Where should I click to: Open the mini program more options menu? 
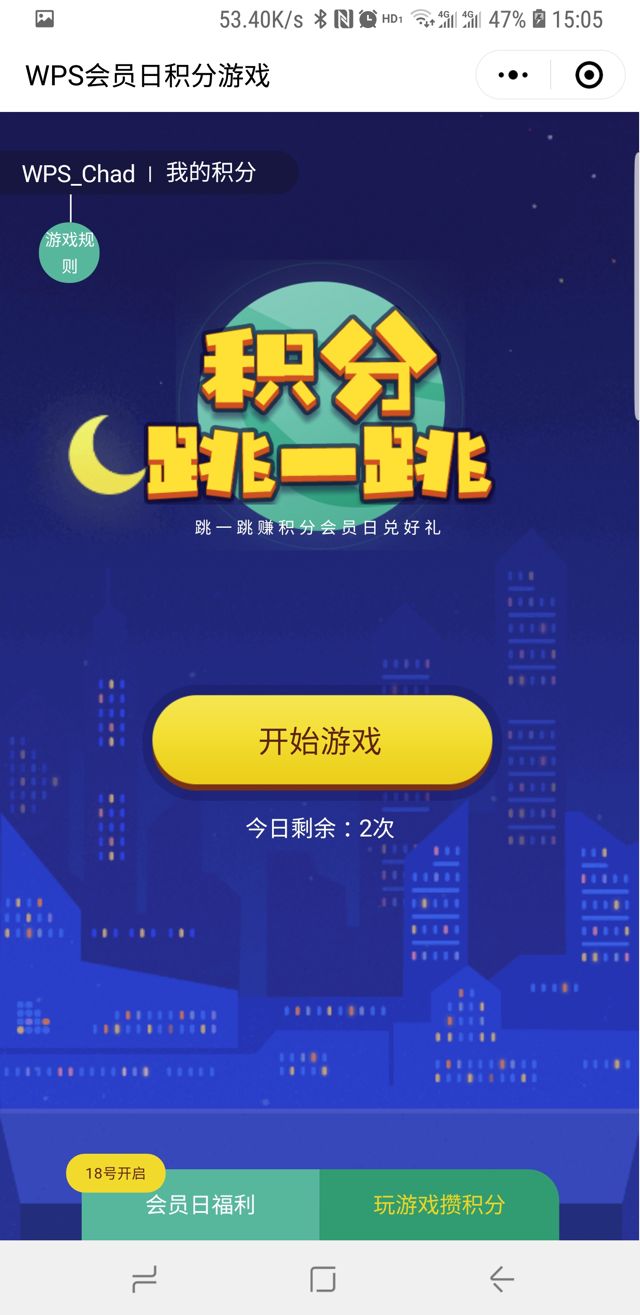tap(513, 75)
